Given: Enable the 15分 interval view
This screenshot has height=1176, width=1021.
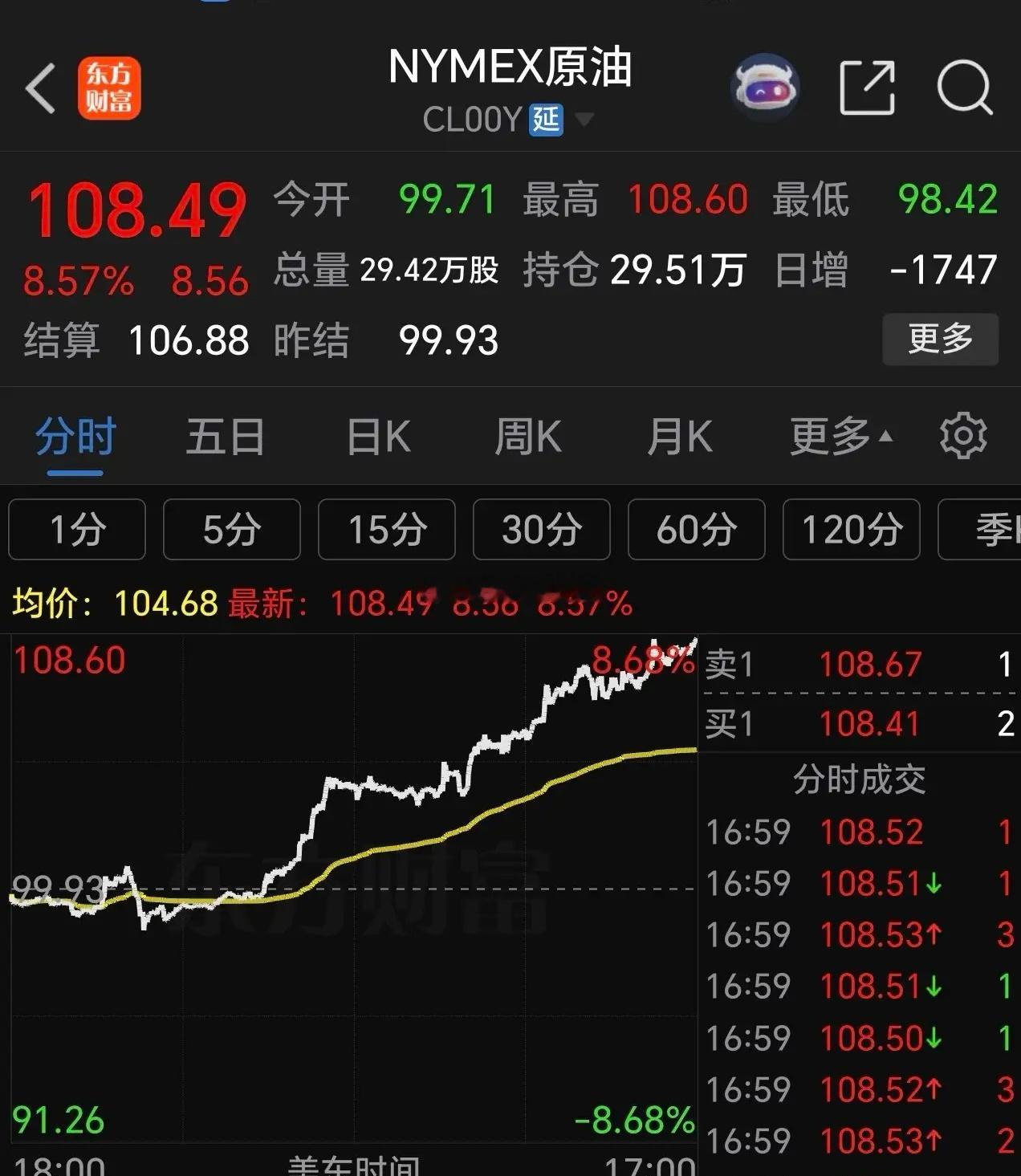Looking at the screenshot, I should (386, 529).
